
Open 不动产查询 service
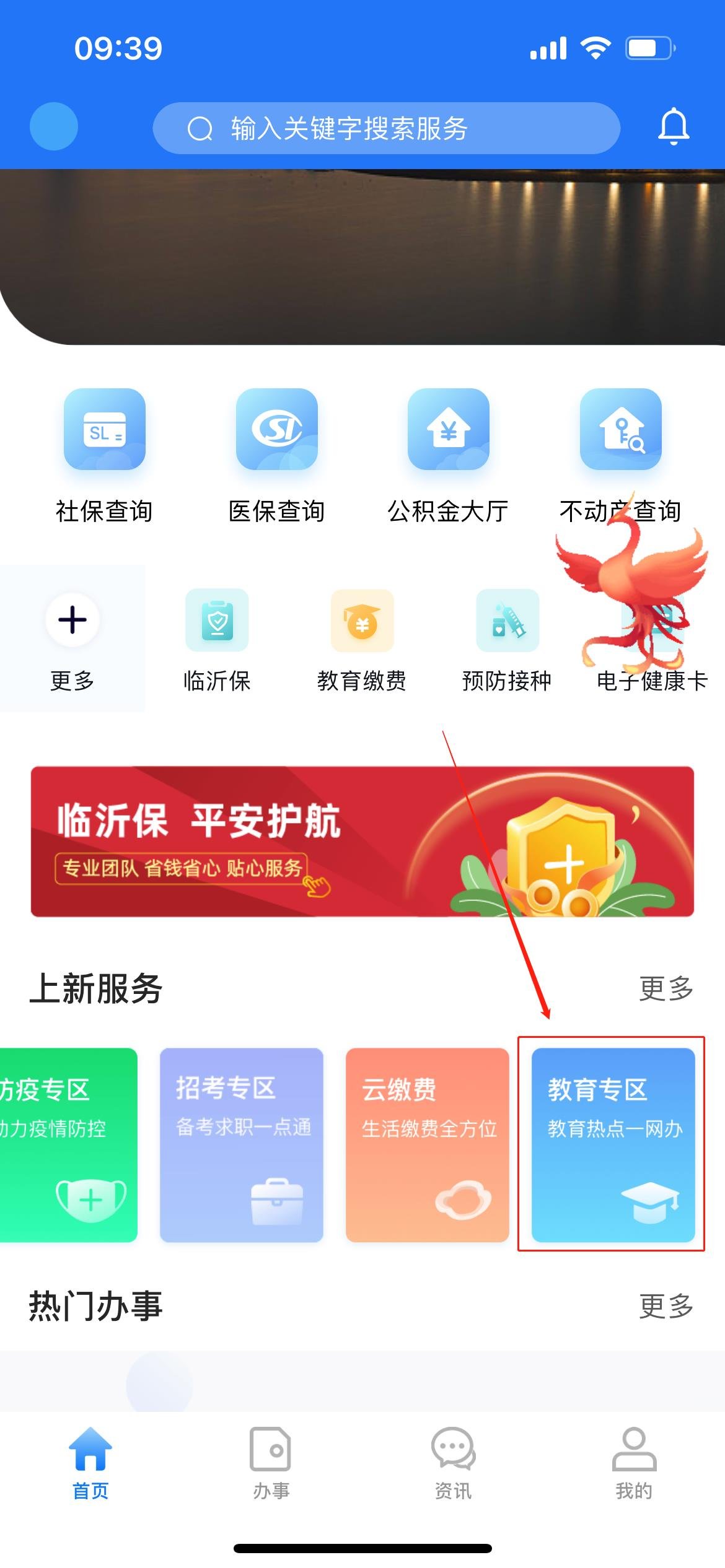[620, 430]
